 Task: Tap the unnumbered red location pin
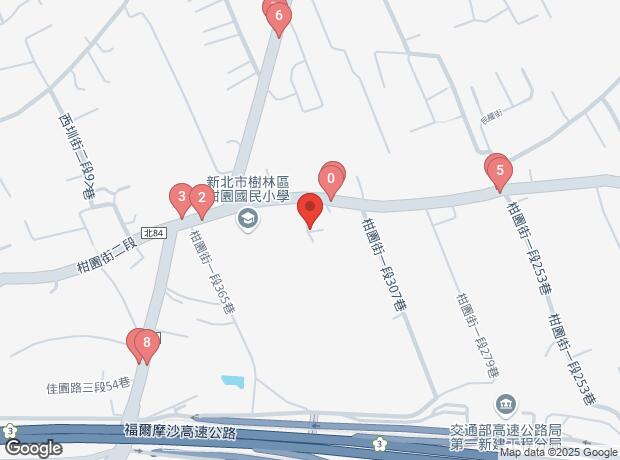click(309, 212)
